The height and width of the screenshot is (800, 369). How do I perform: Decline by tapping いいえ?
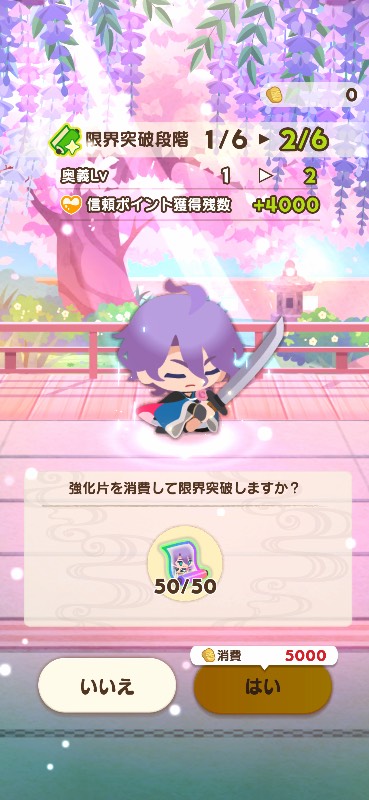pyautogui.click(x=107, y=686)
